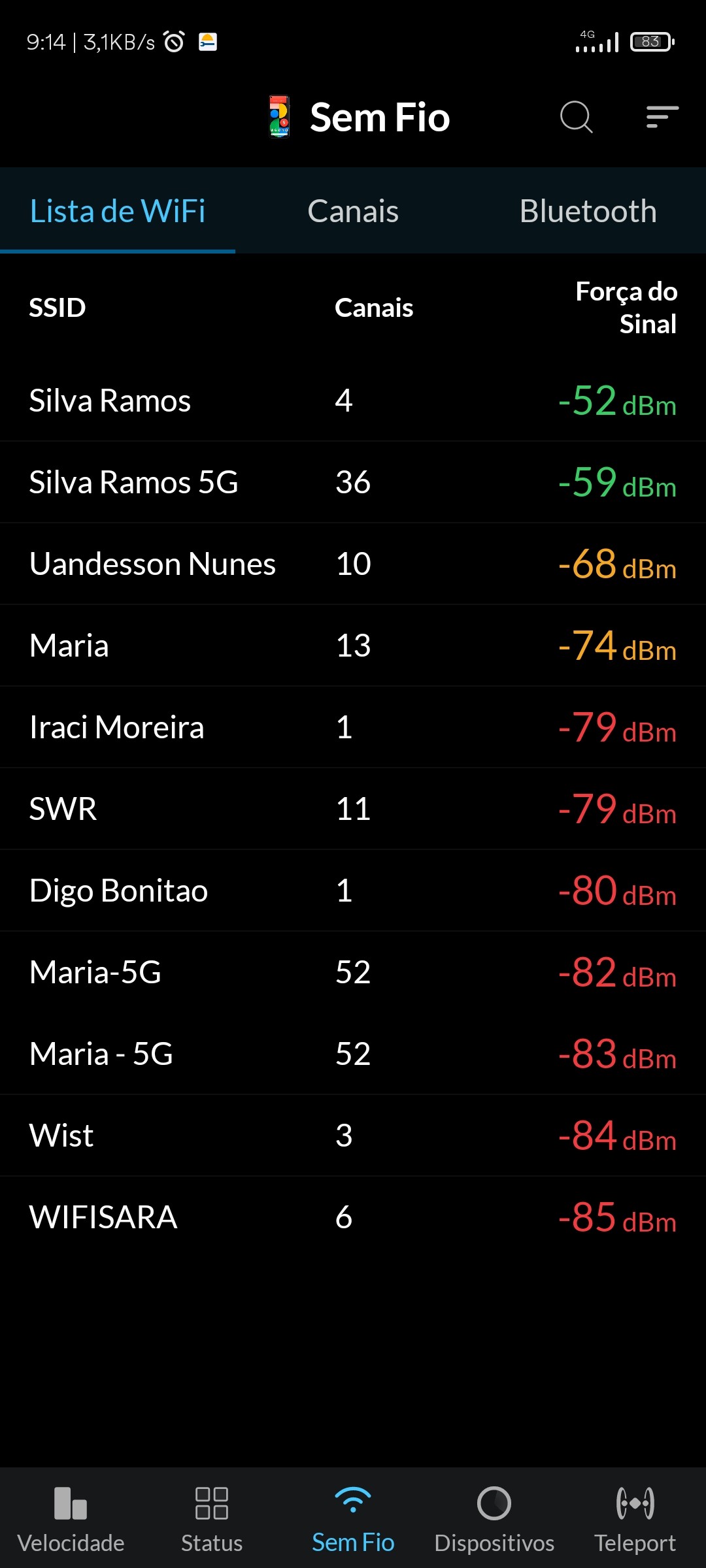The height and width of the screenshot is (1568, 706).
Task: Open the Uandesson Nunes network row
Action: [353, 564]
